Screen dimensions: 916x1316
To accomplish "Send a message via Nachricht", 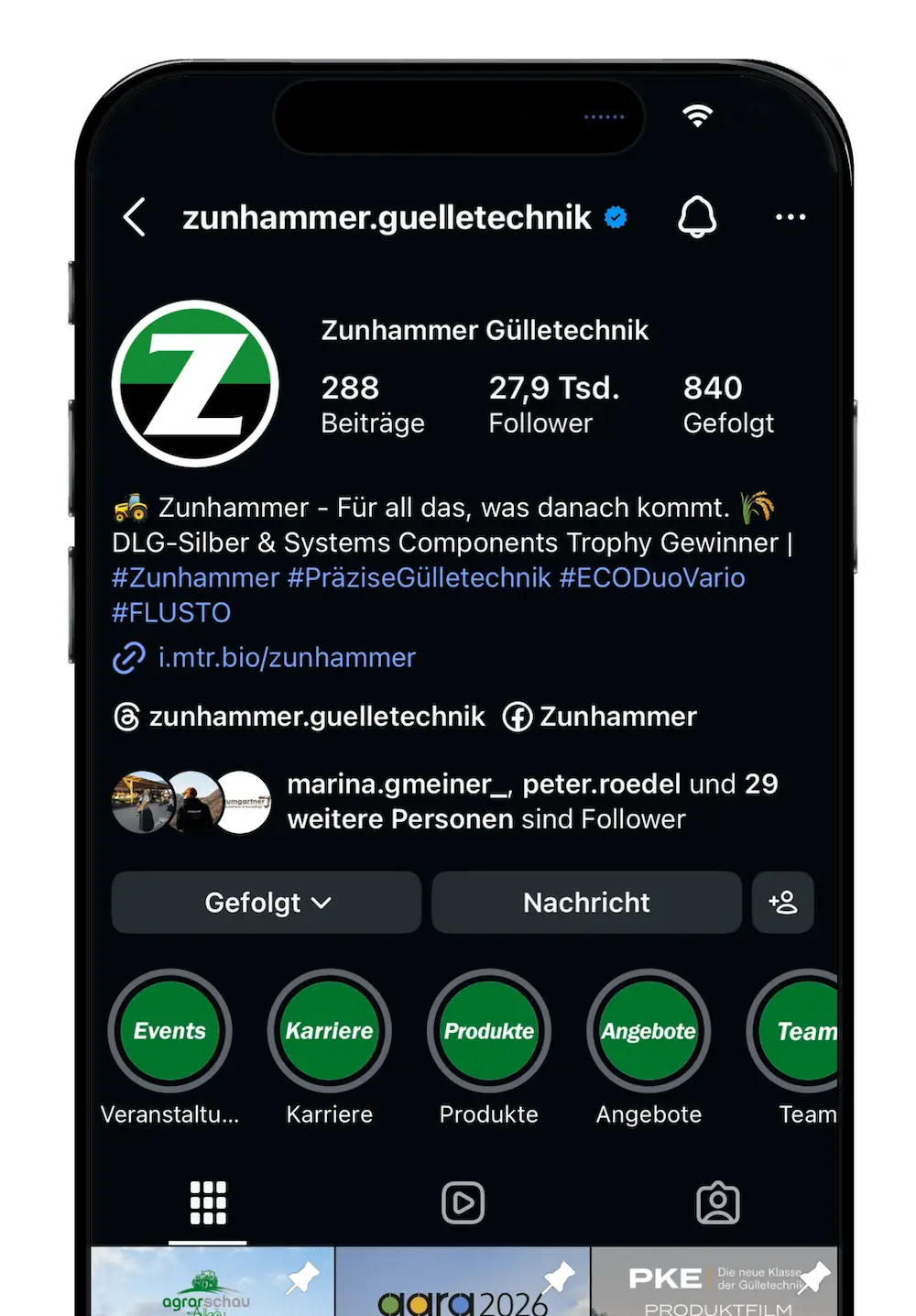I will [586, 903].
